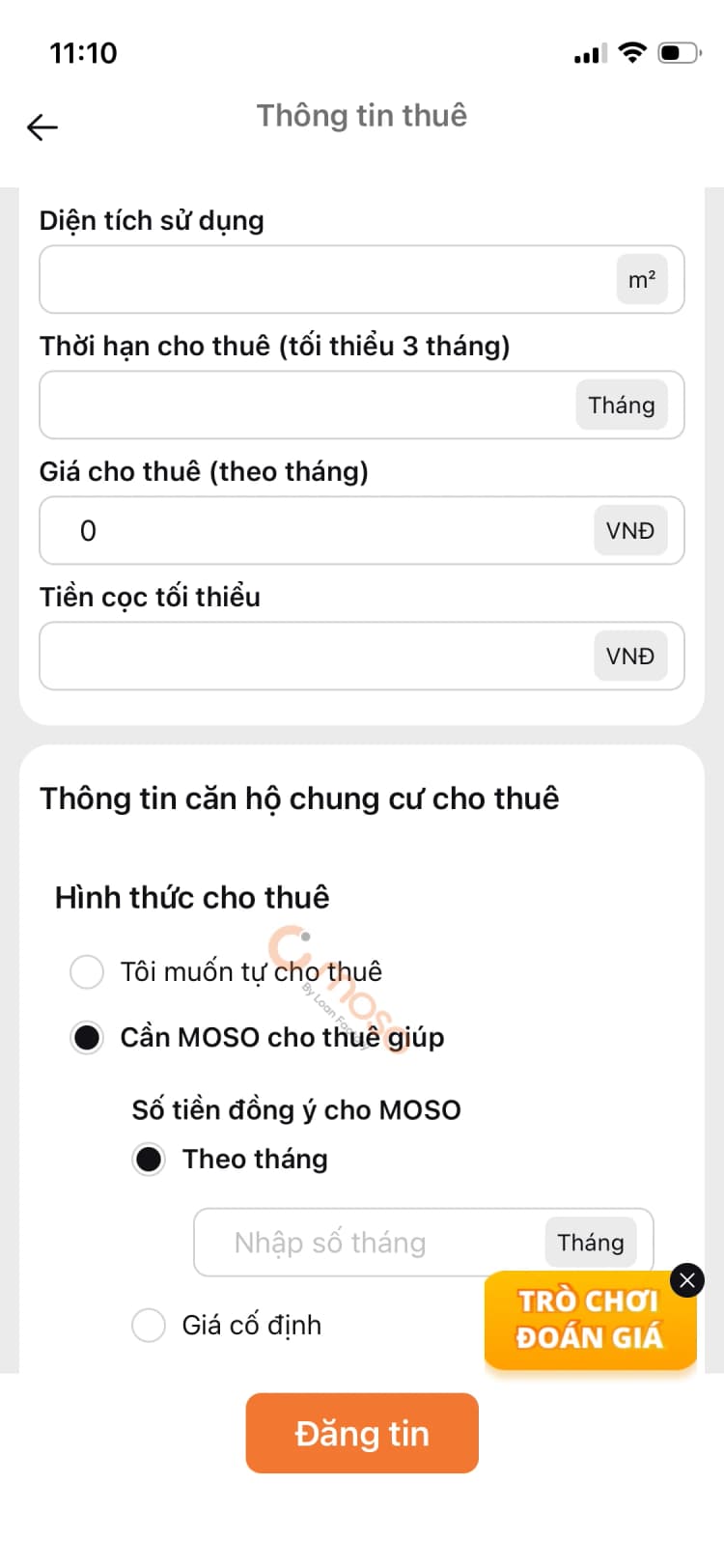
Task: Click the Tháng label on rental duration field
Action: [x=622, y=405]
